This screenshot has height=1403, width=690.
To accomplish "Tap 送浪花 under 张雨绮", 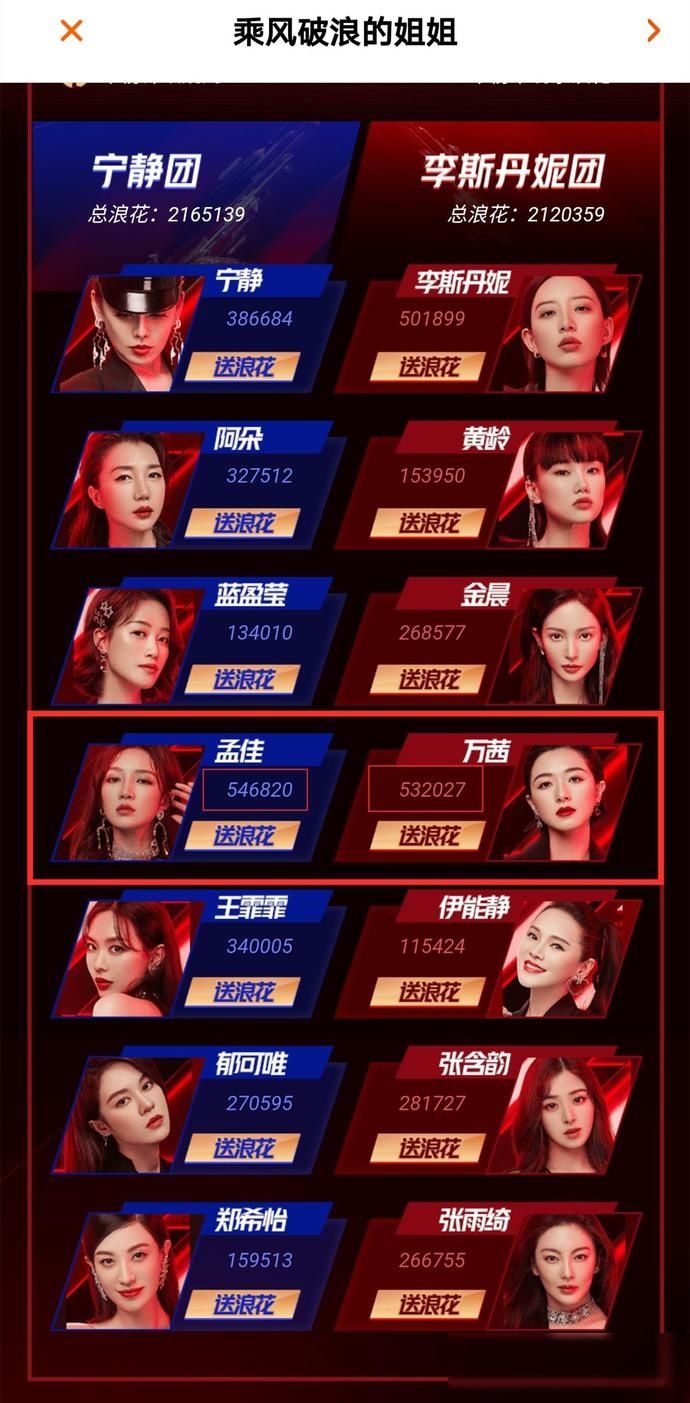I will tap(428, 1305).
